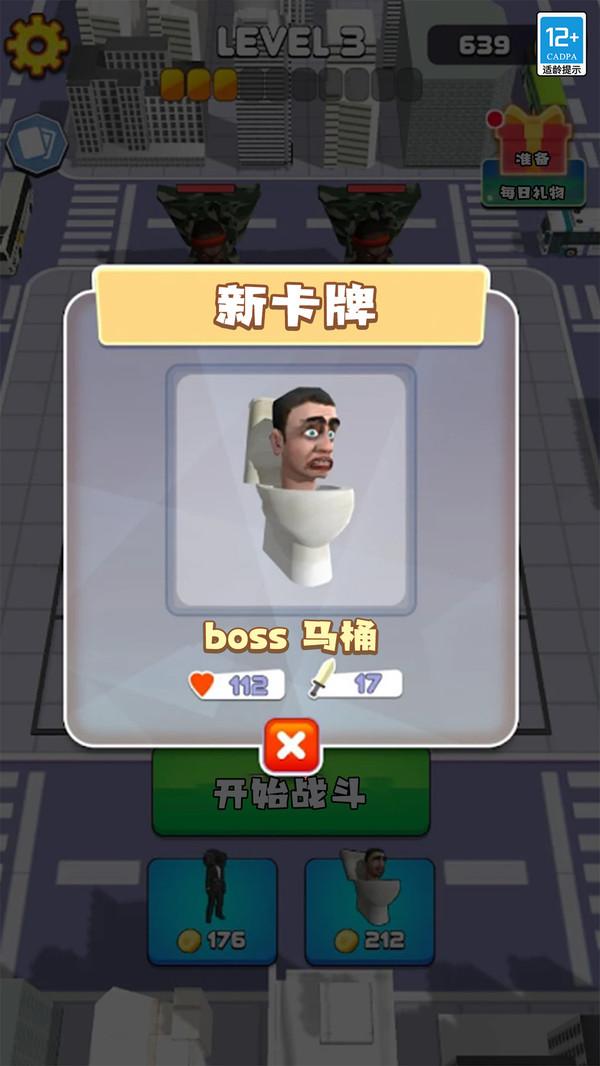Open the settings gear
The height and width of the screenshot is (1066, 600).
[x=37, y=44]
